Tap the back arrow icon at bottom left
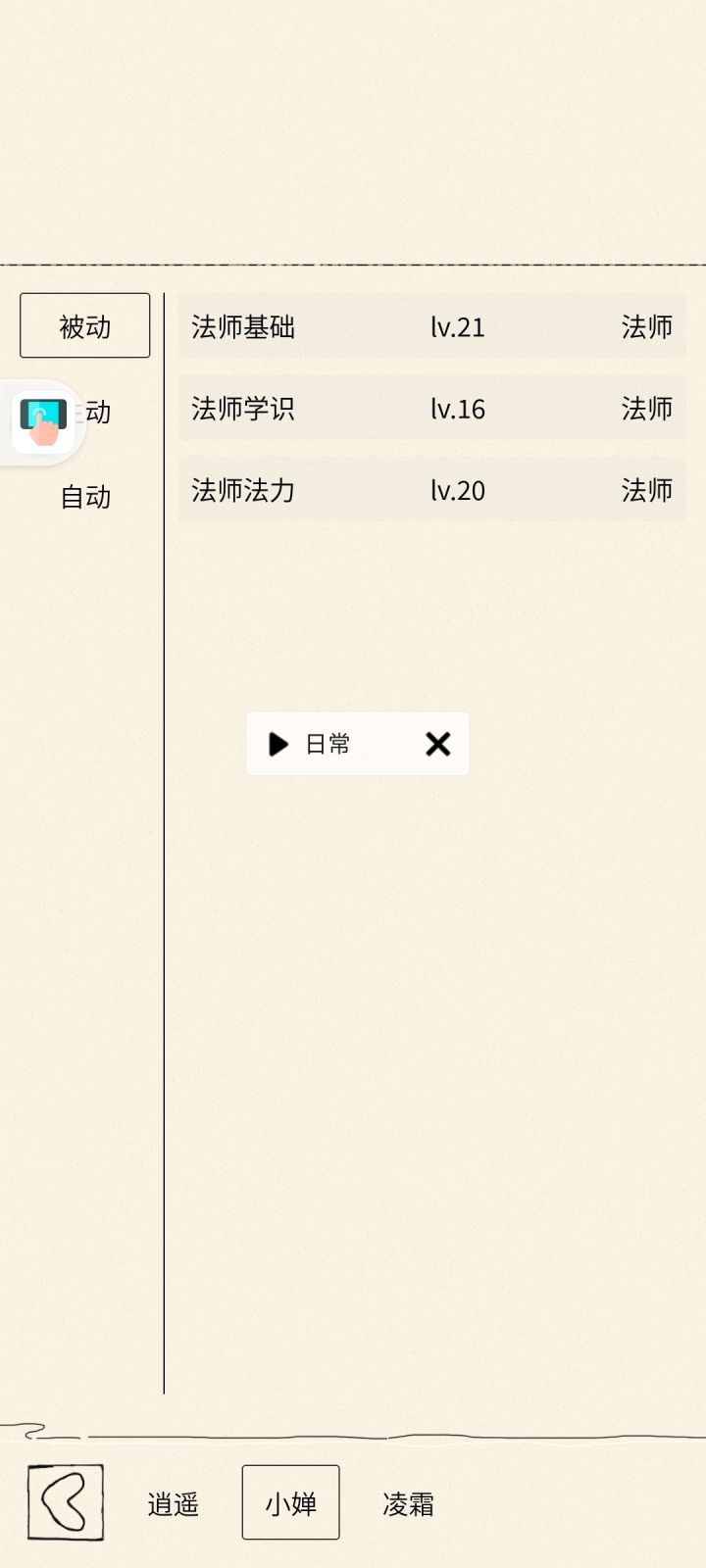 [64, 1502]
